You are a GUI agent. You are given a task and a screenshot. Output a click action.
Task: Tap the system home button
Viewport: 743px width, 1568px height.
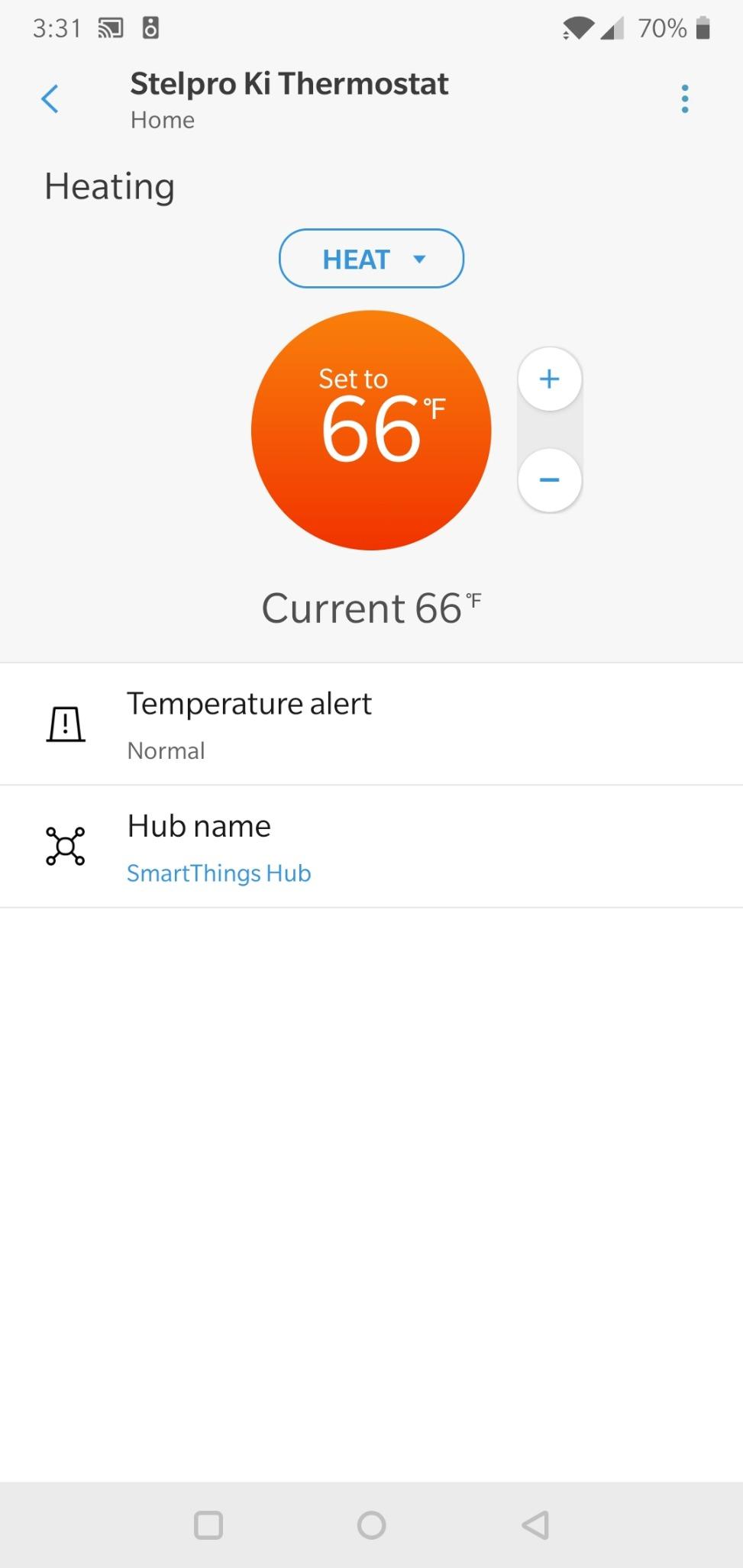[x=371, y=1524]
